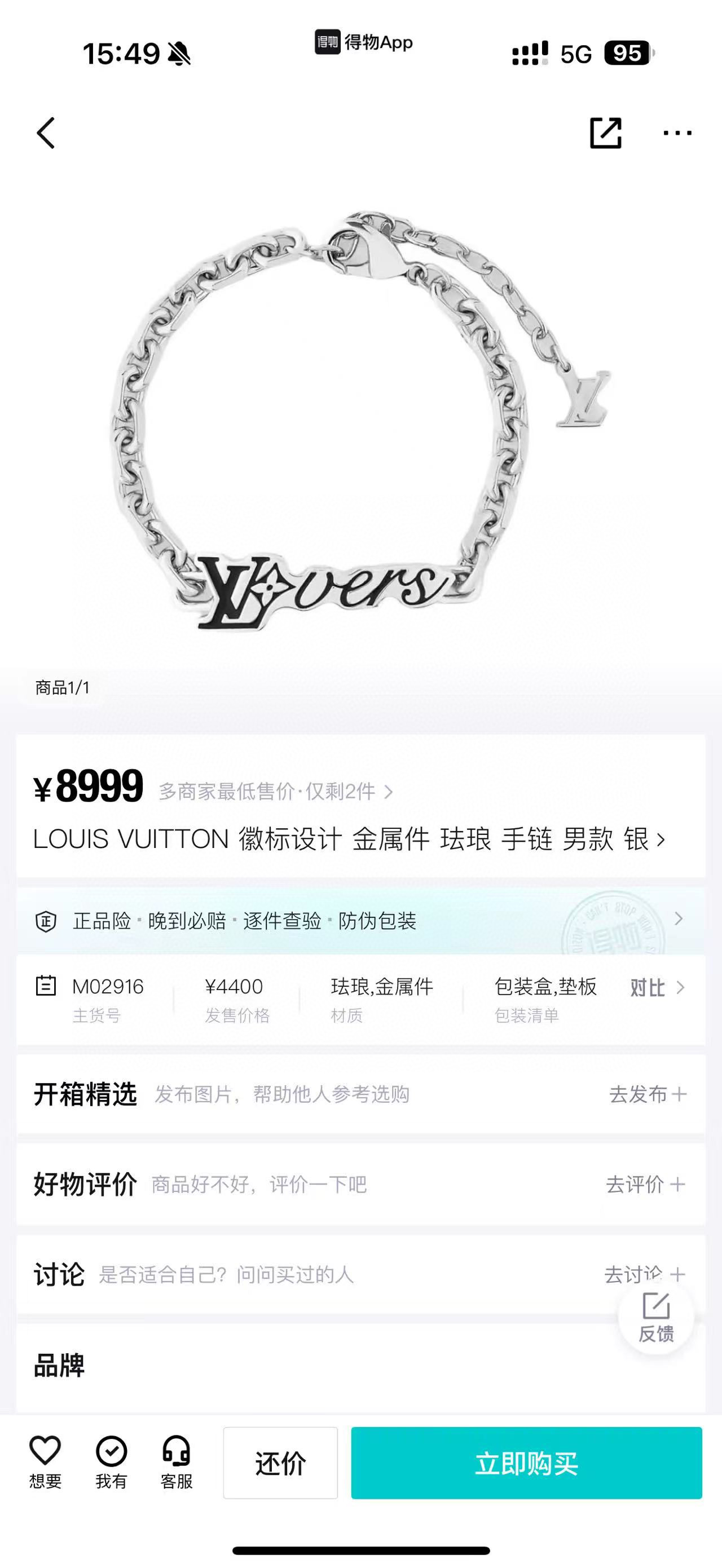722x1568 pixels.
Task: Tap 立即购买 to buy now
Action: [x=526, y=1462]
